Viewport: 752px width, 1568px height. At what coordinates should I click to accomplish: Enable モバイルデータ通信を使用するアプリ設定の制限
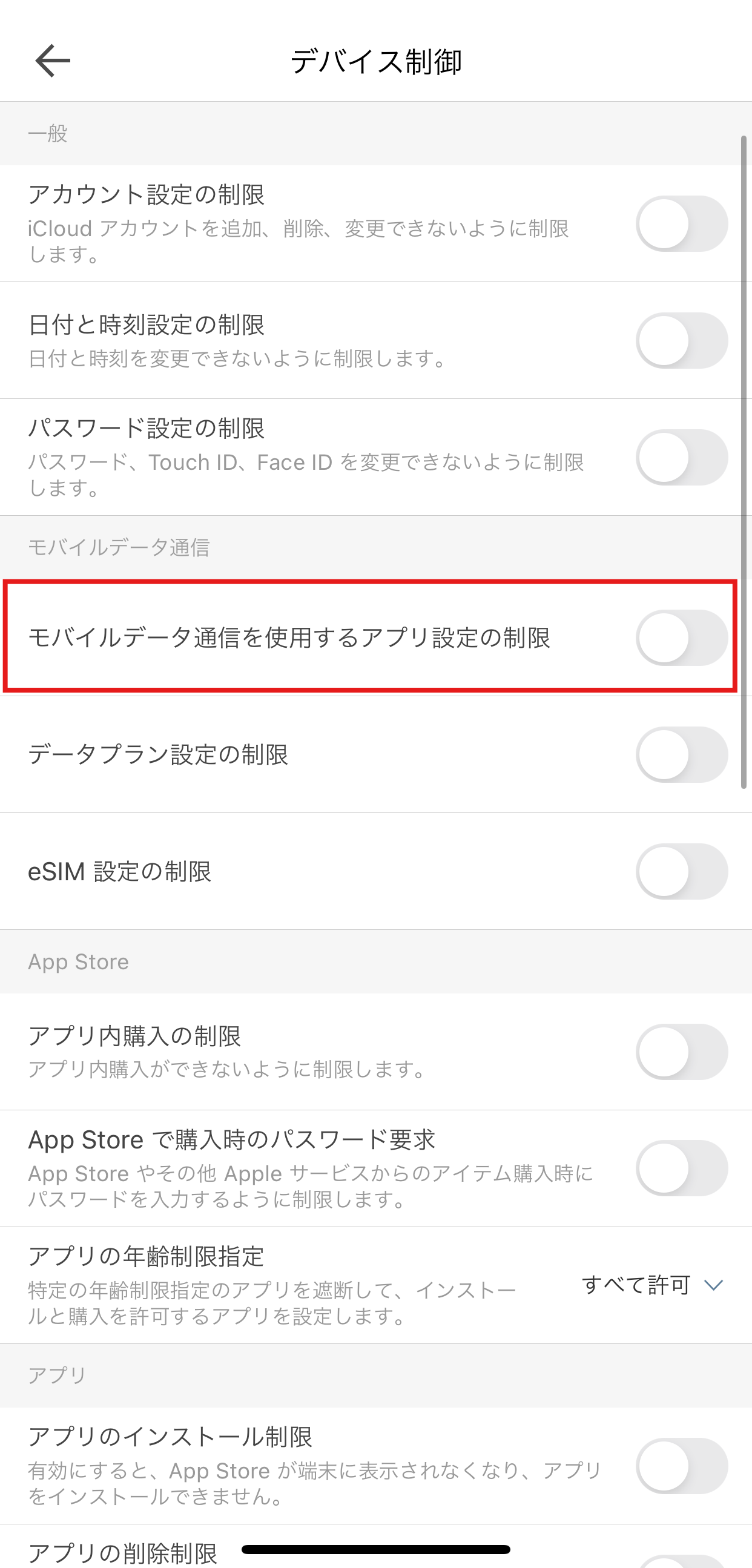tap(681, 638)
